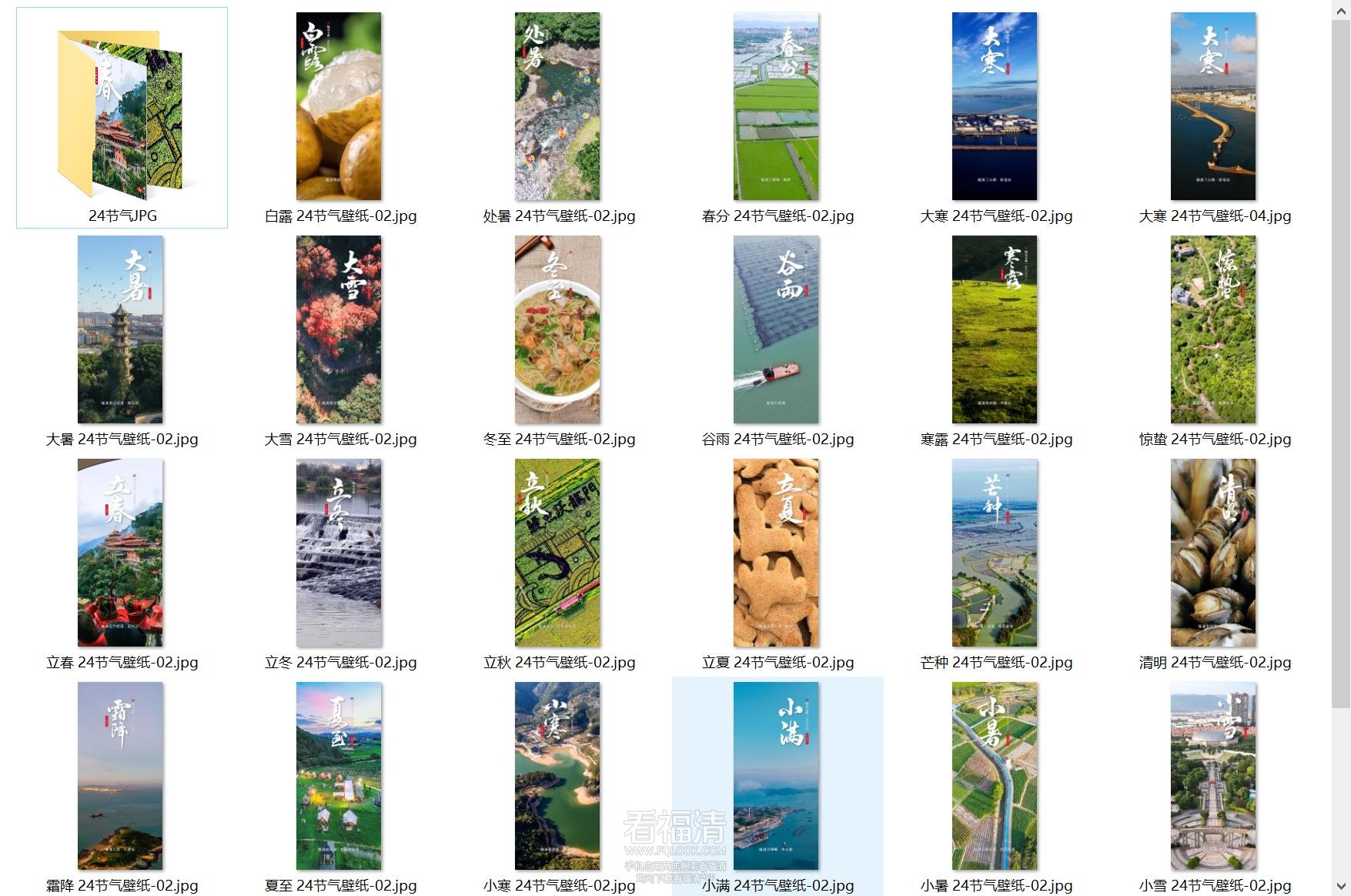Select the 大暑 wallpaper thumbnail

(x=120, y=329)
